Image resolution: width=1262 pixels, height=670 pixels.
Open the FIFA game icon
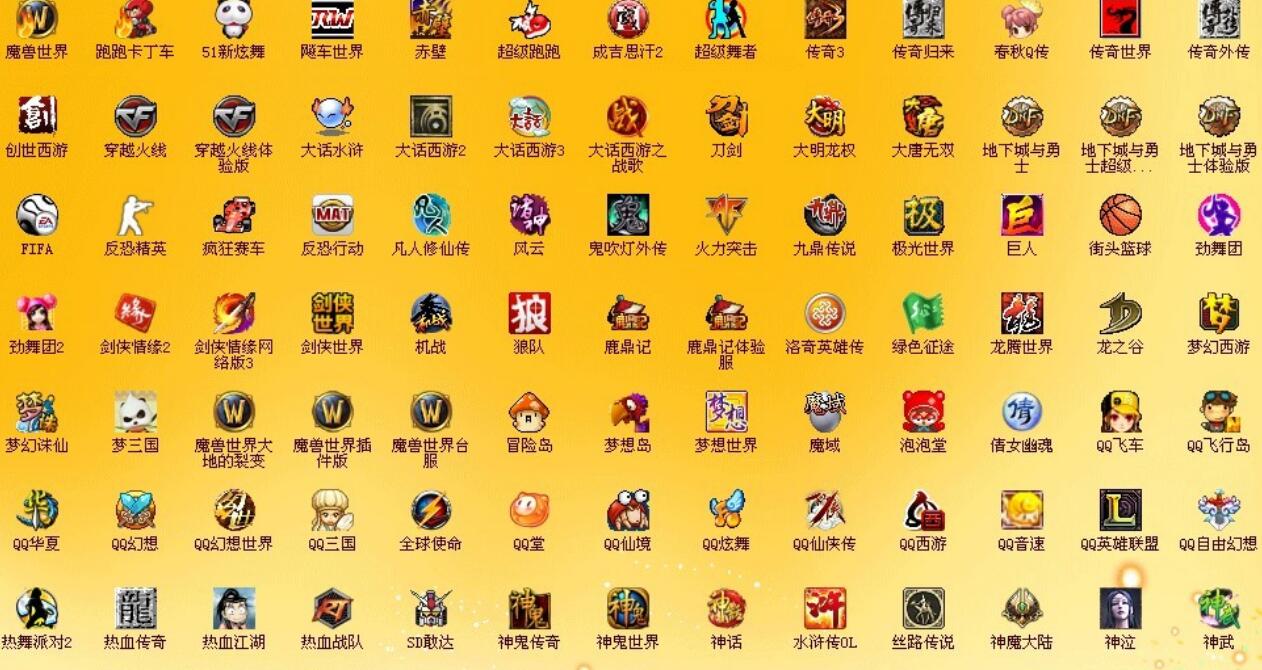click(x=37, y=216)
